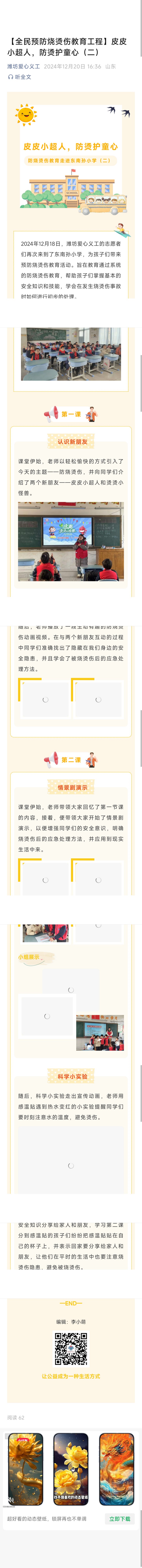The width and height of the screenshot is (142, 1568).
Task: Open the classroom students photo
Action: [x=71, y=354]
